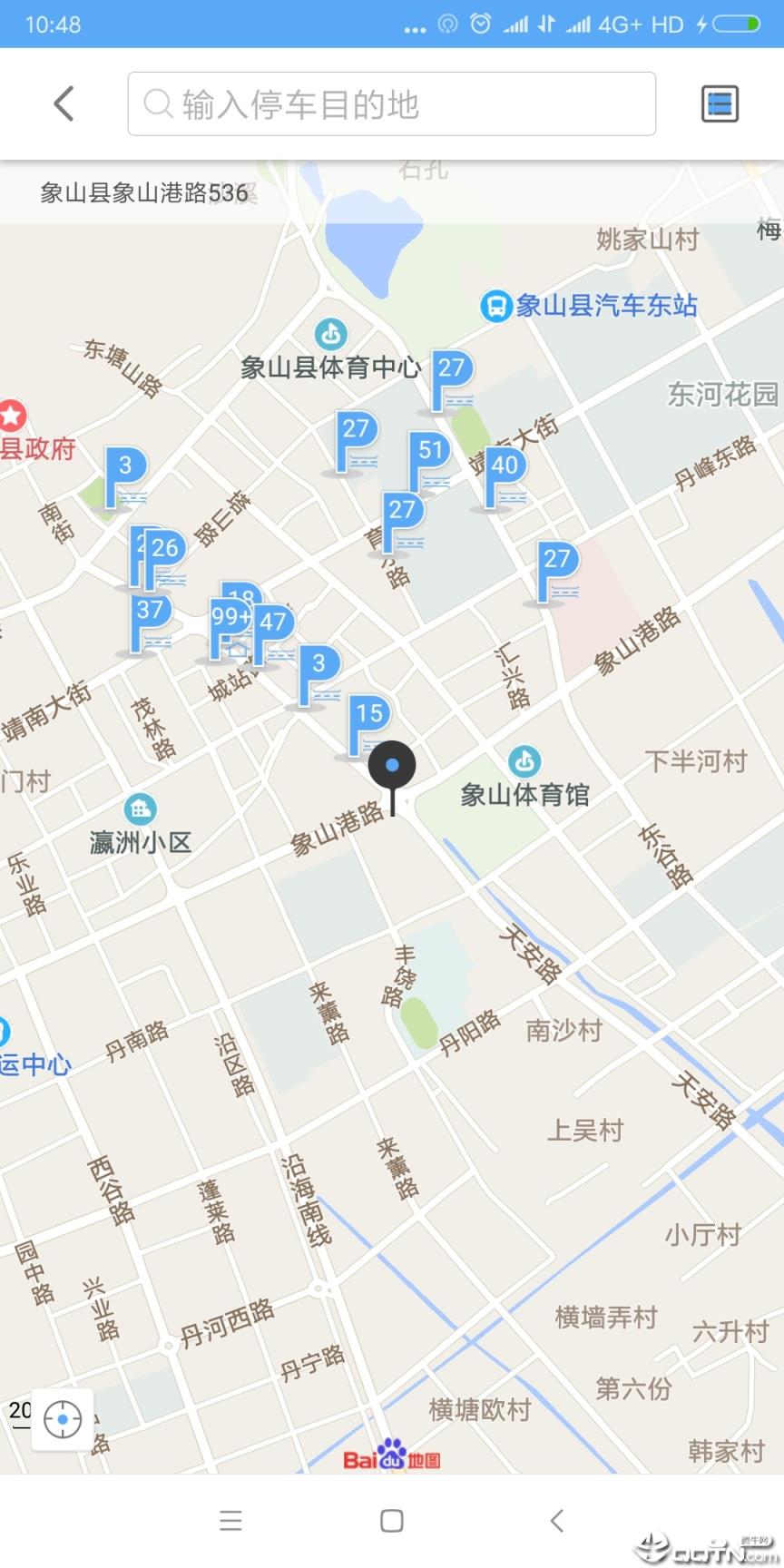Tap the sports icon at 象山县体育中心
The height and width of the screenshot is (1568, 784).
[330, 335]
